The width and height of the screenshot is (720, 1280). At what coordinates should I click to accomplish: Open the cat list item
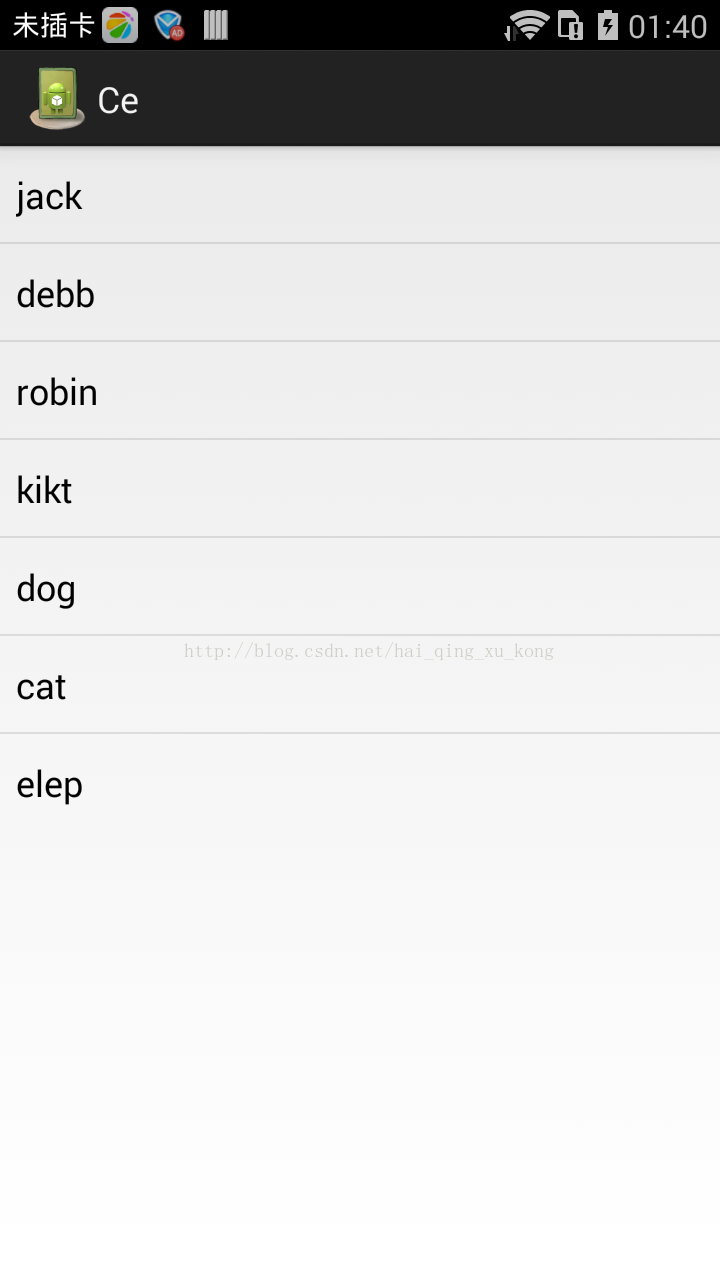pyautogui.click(x=360, y=685)
